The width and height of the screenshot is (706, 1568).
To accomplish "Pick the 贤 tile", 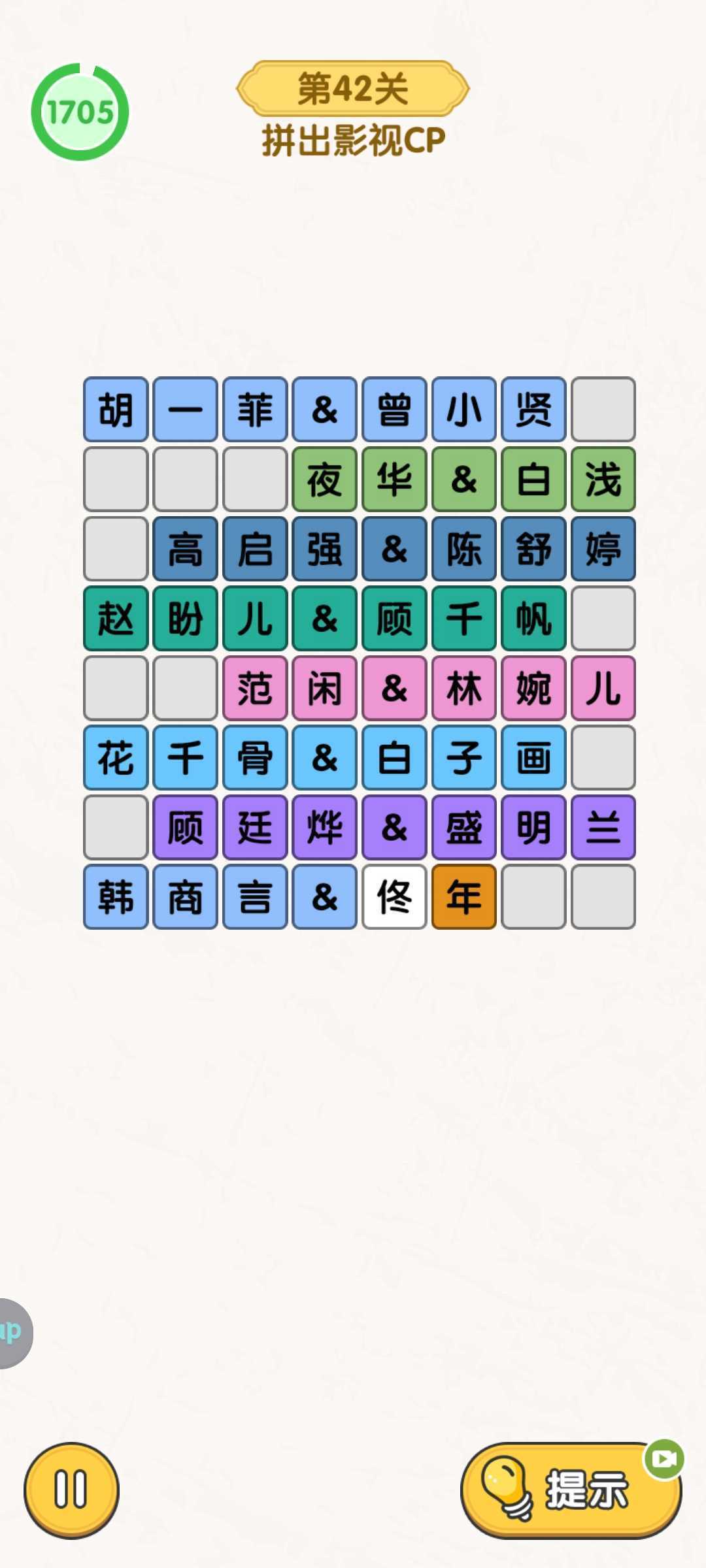I will click(533, 410).
